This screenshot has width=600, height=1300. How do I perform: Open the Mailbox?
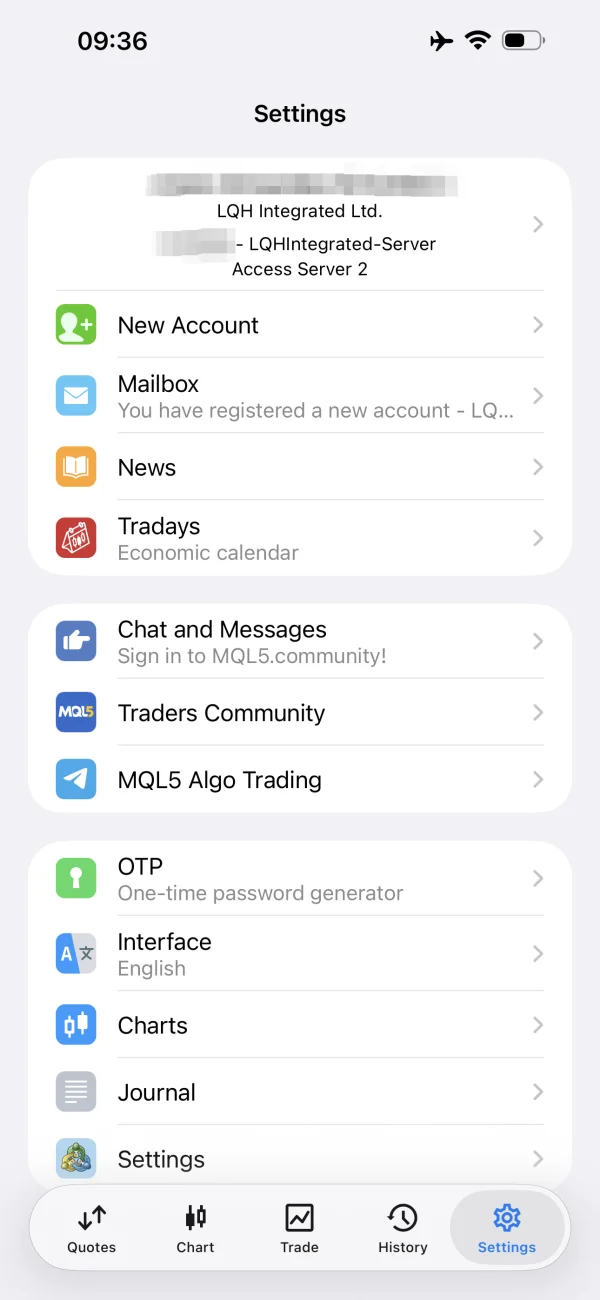point(300,396)
